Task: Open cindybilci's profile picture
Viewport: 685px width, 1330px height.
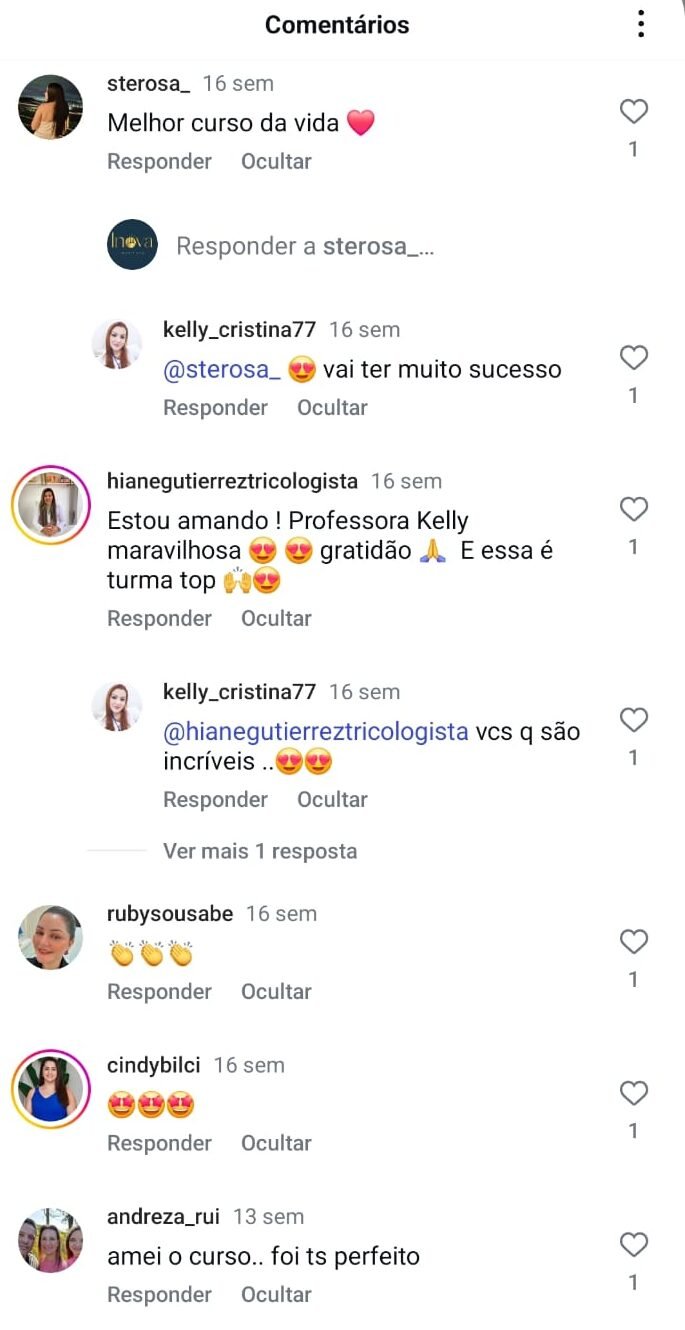Action: [x=50, y=1089]
